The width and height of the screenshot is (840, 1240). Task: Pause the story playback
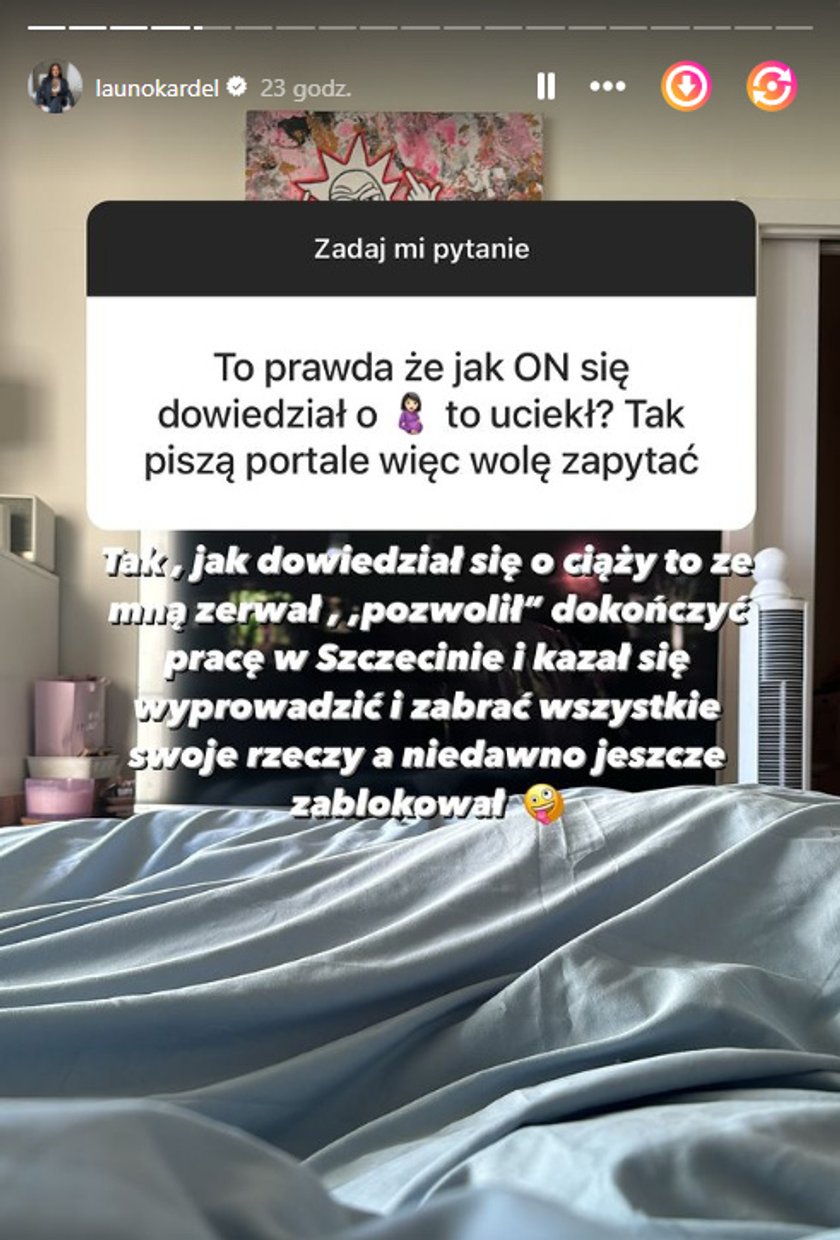coord(545,87)
